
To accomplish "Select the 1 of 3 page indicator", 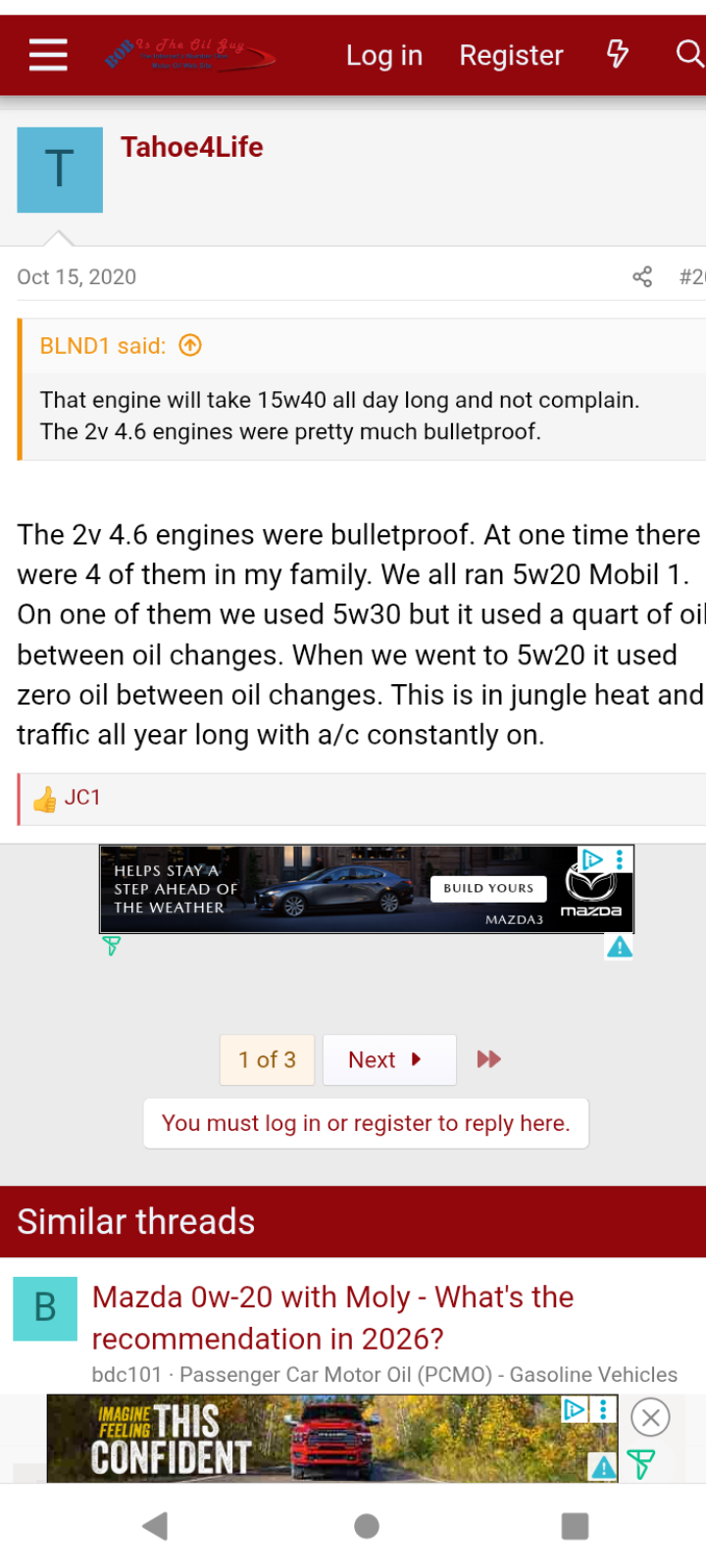I will click(x=267, y=1059).
